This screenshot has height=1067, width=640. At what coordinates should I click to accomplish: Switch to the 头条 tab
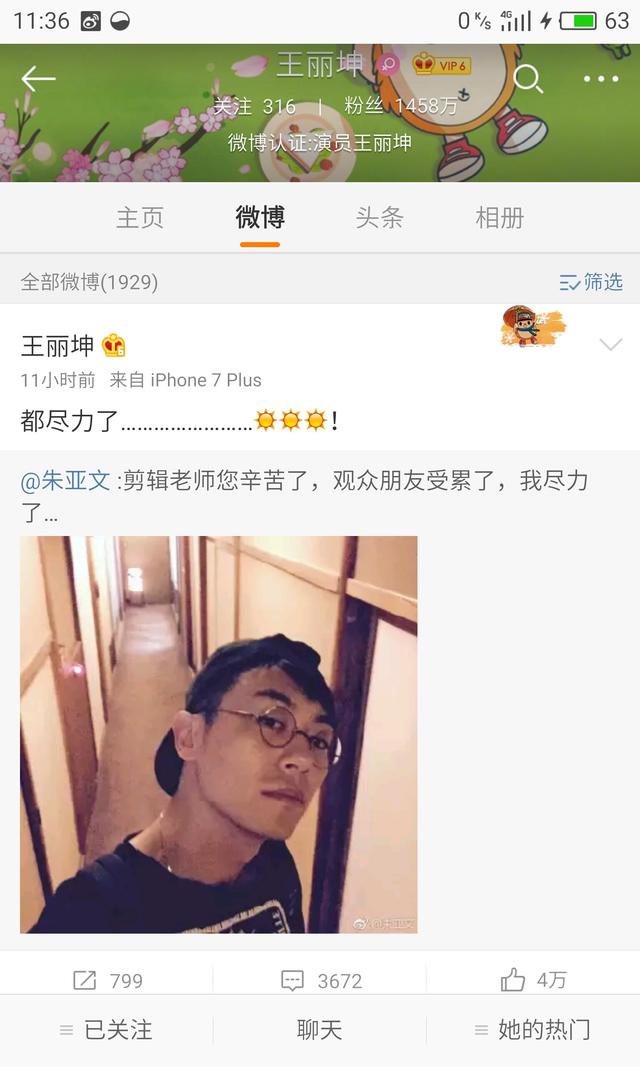coord(380,218)
